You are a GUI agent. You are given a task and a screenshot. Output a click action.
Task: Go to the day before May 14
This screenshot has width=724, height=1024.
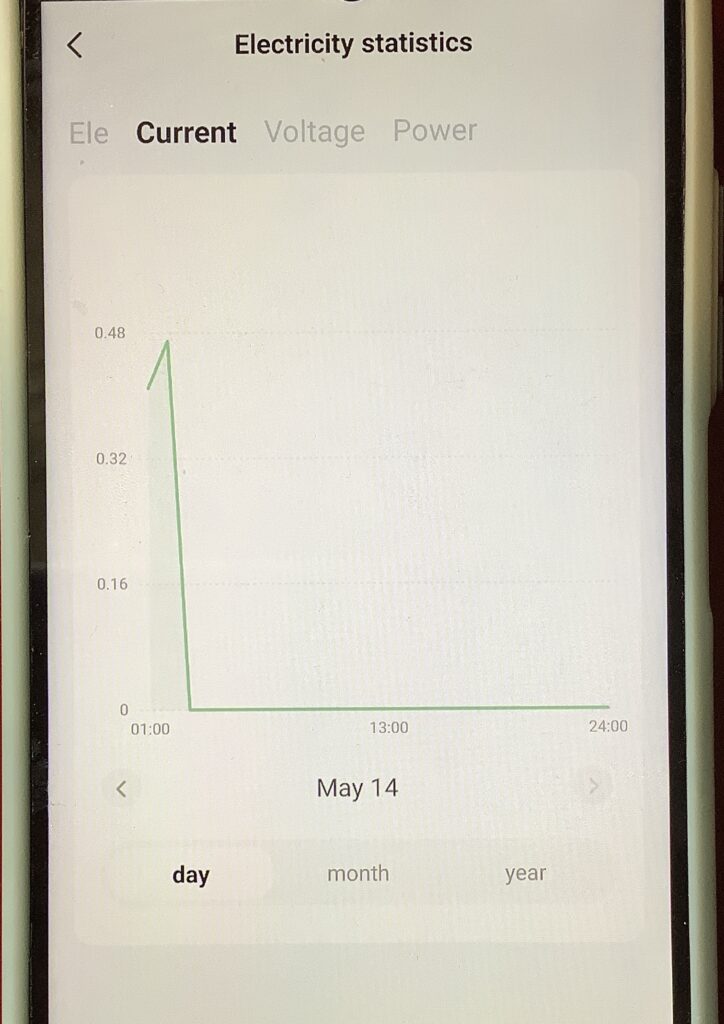coord(121,789)
